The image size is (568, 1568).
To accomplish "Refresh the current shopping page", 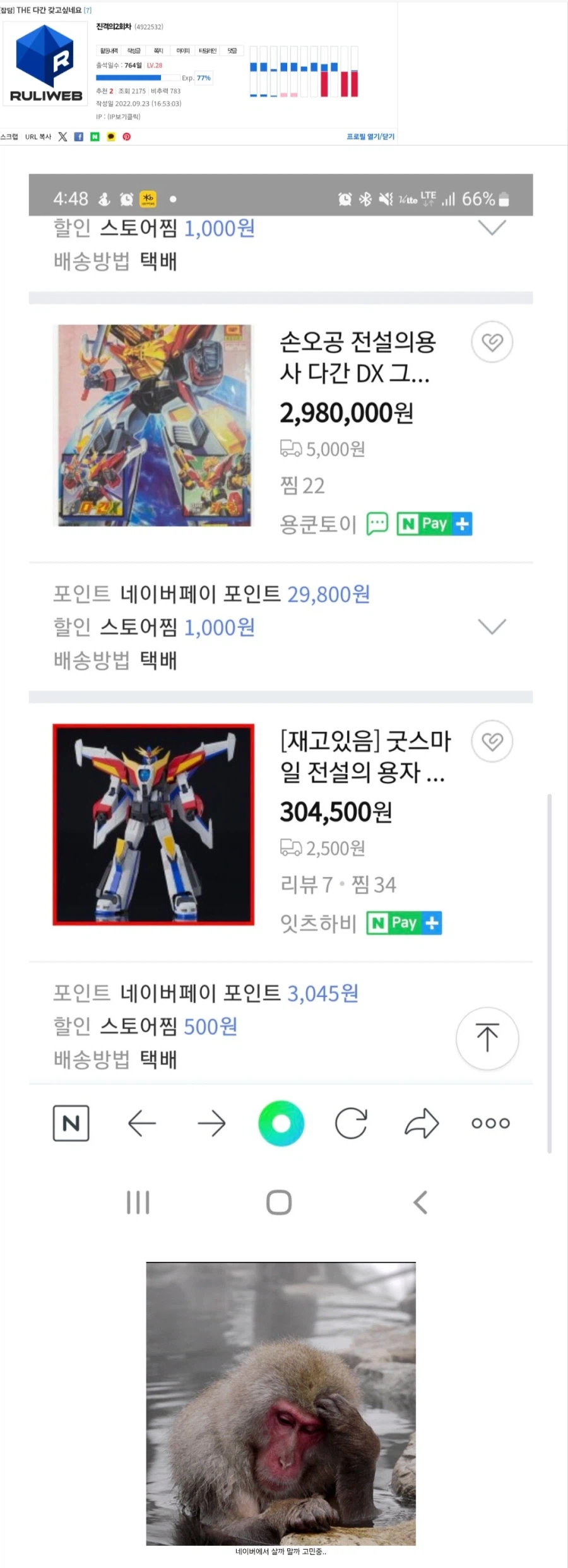I will (352, 1123).
